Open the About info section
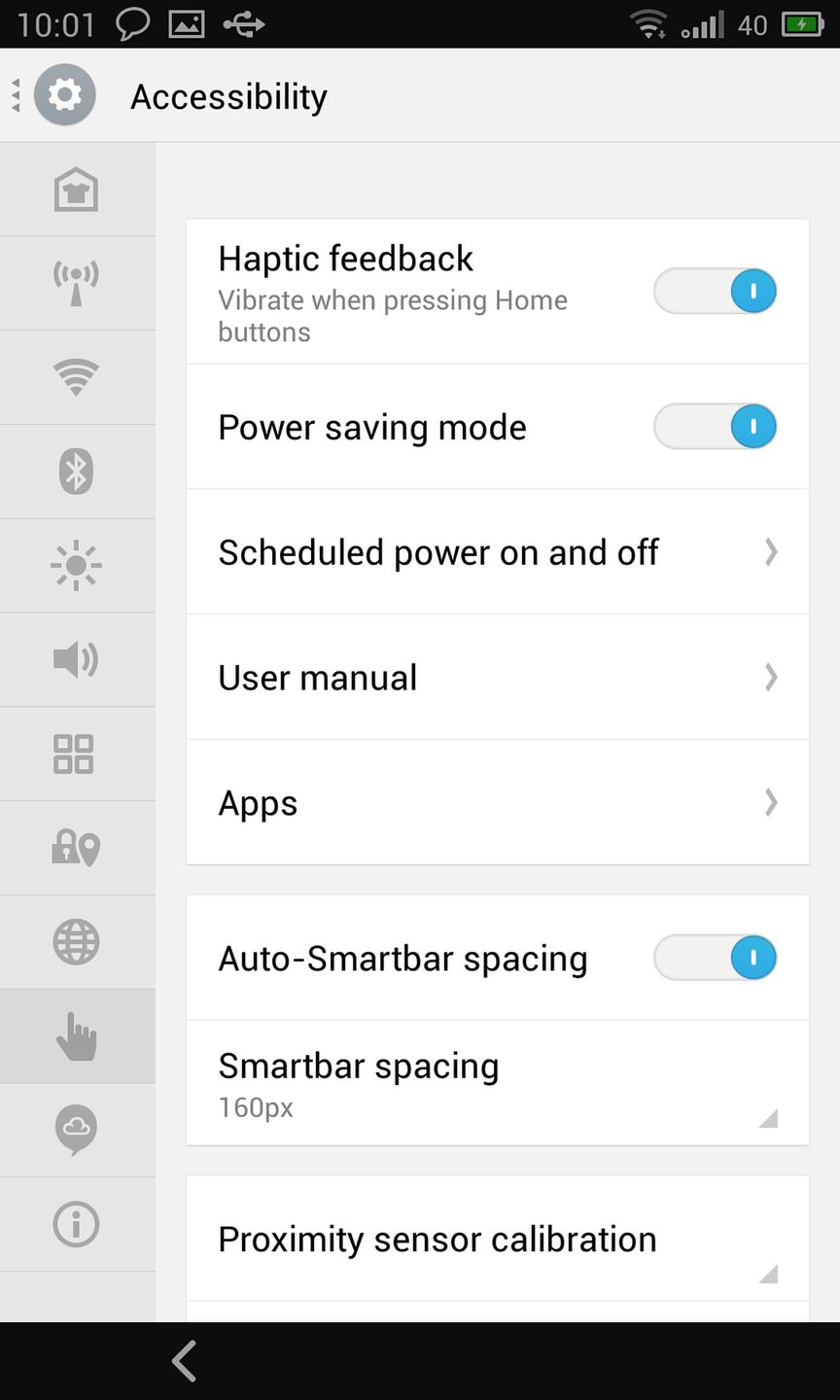Screen dimensions: 840x1400 [x=76, y=1224]
